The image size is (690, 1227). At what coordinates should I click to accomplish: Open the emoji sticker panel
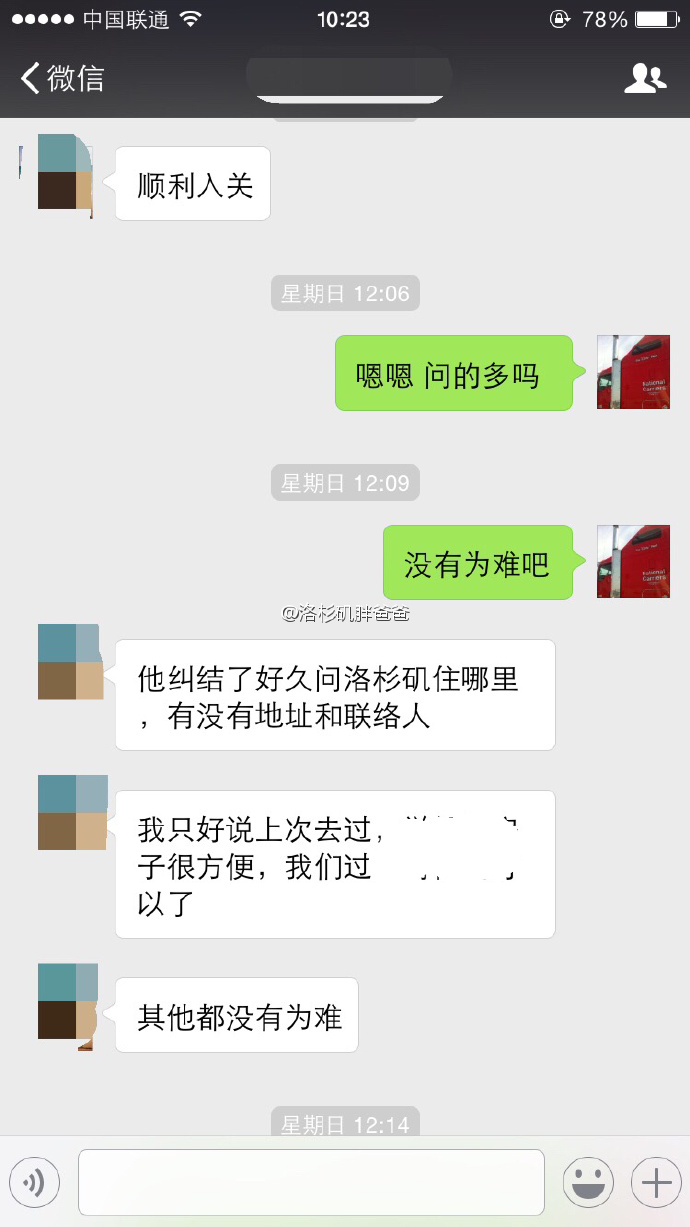click(588, 1183)
